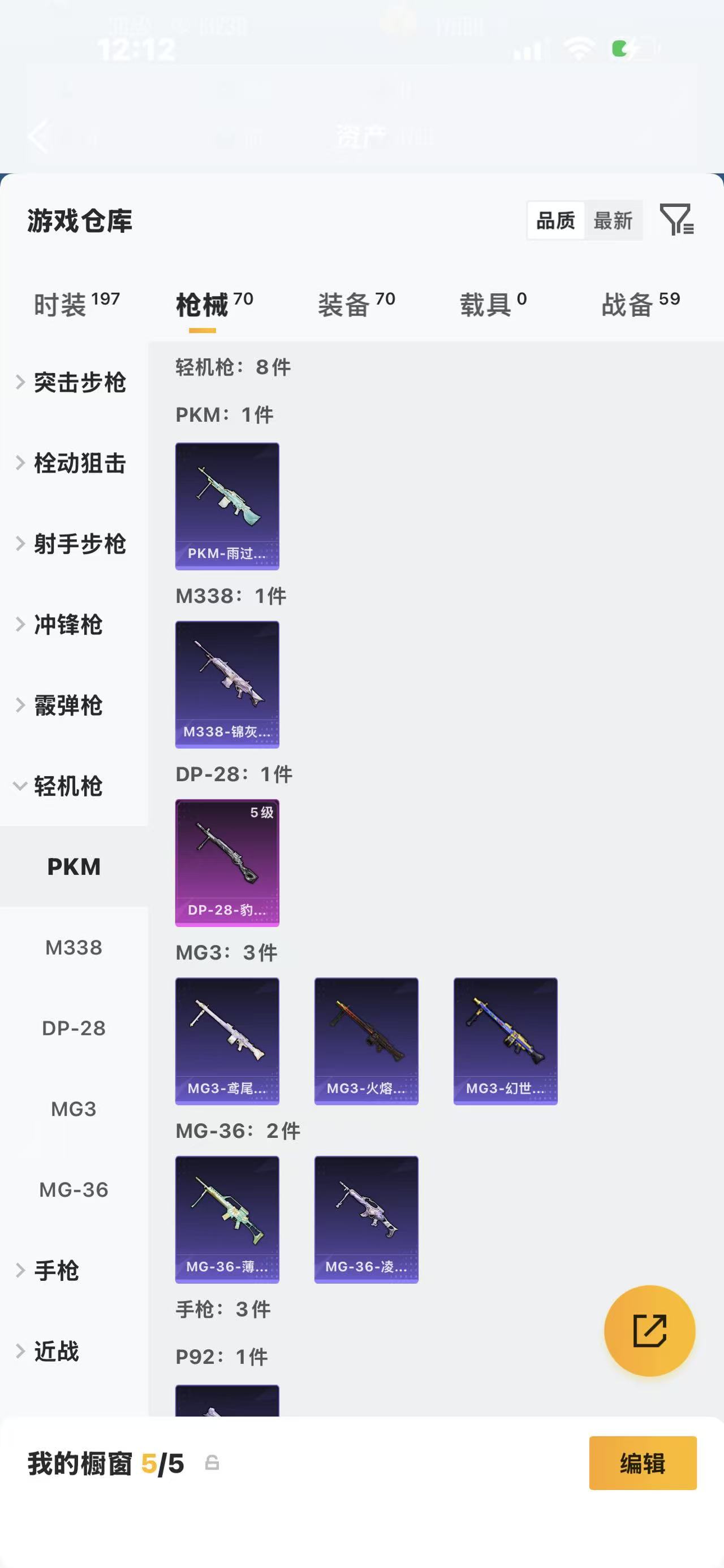The image size is (724, 1568).
Task: Expand the 突击步枪 category
Action: pos(73,382)
